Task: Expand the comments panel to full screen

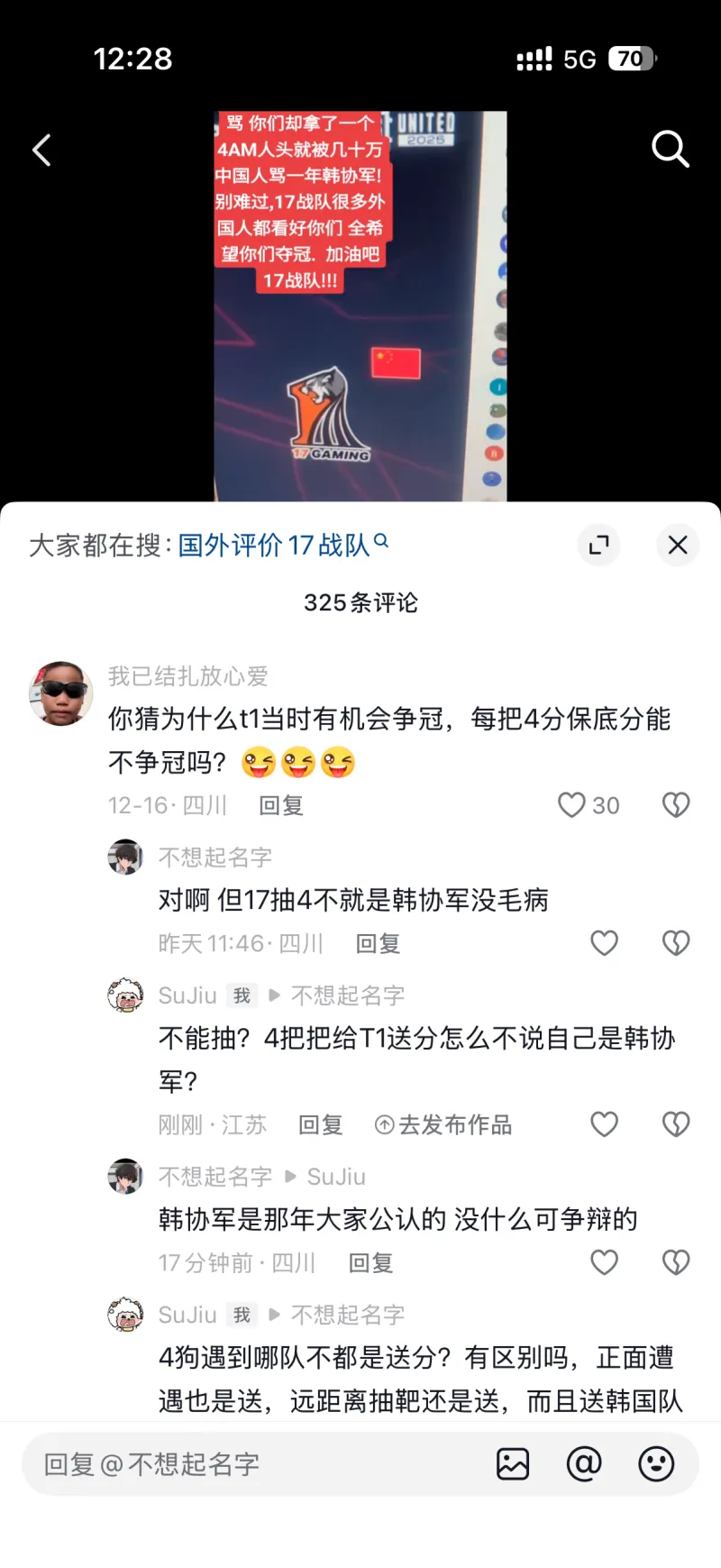Action: tap(598, 545)
